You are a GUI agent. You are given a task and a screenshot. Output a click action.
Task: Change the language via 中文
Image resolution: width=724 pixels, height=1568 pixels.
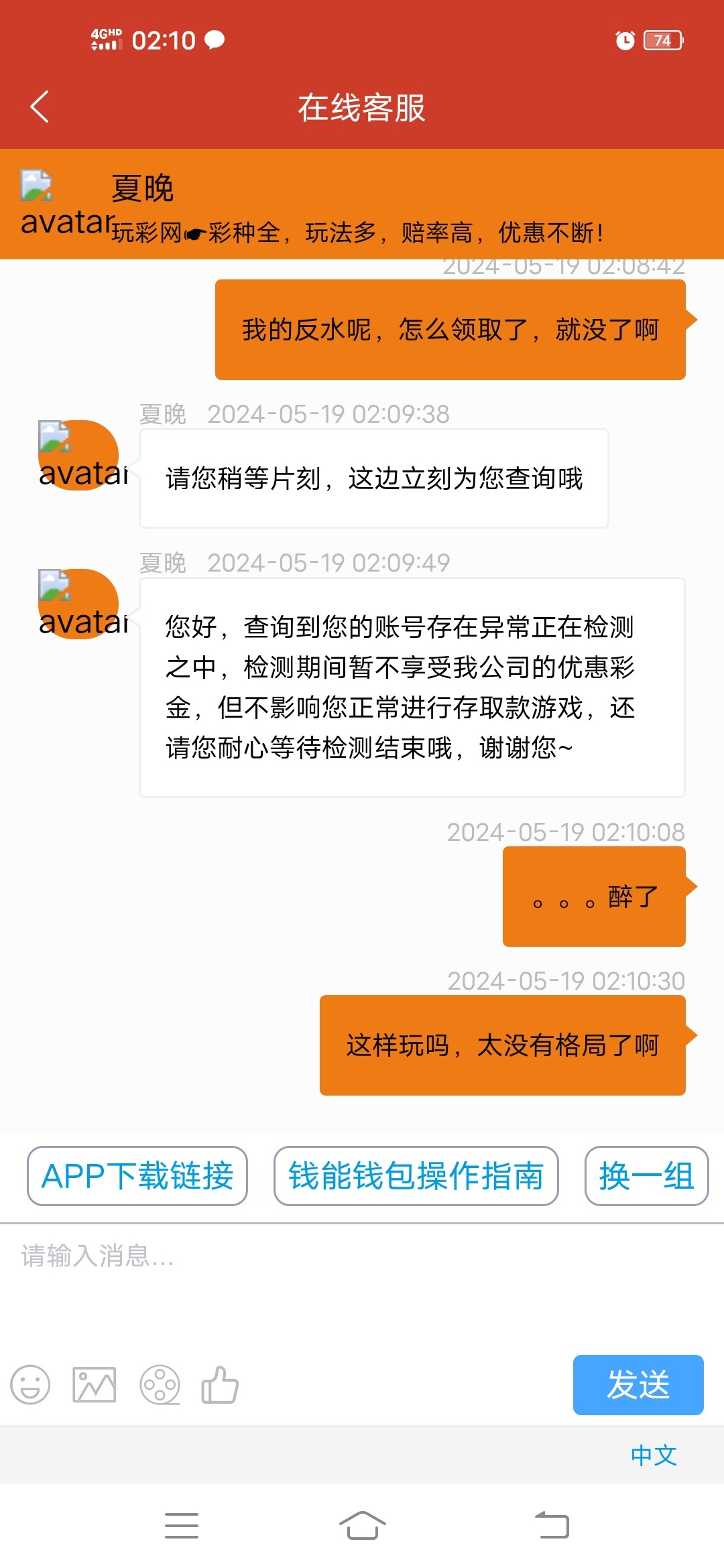pyautogui.click(x=654, y=1455)
